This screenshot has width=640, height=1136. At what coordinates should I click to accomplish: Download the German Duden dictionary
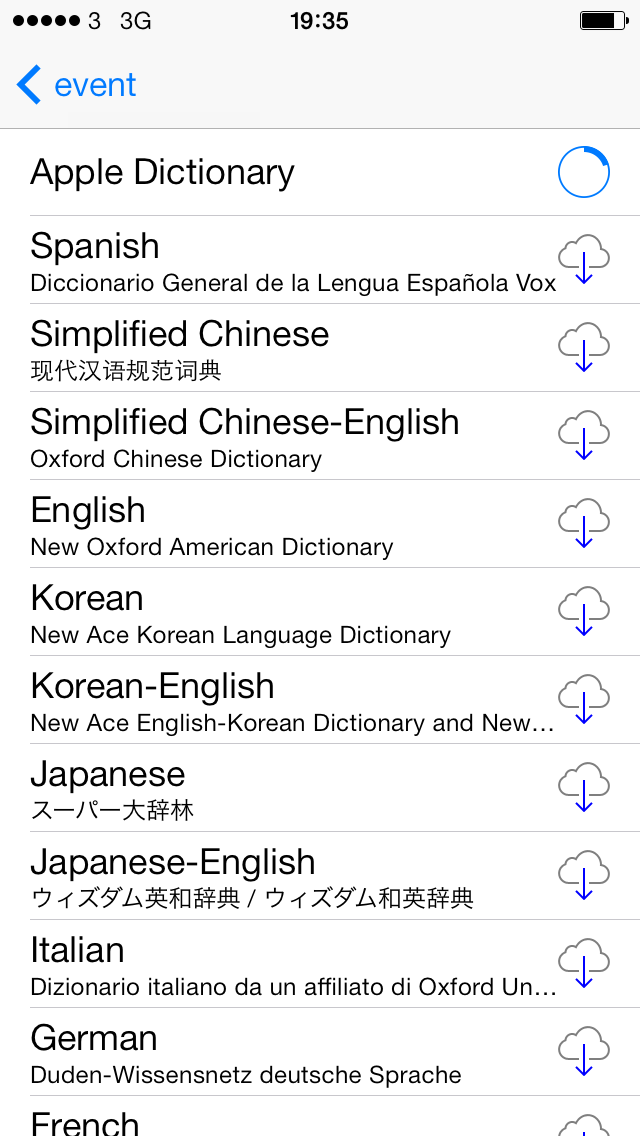point(583,1051)
